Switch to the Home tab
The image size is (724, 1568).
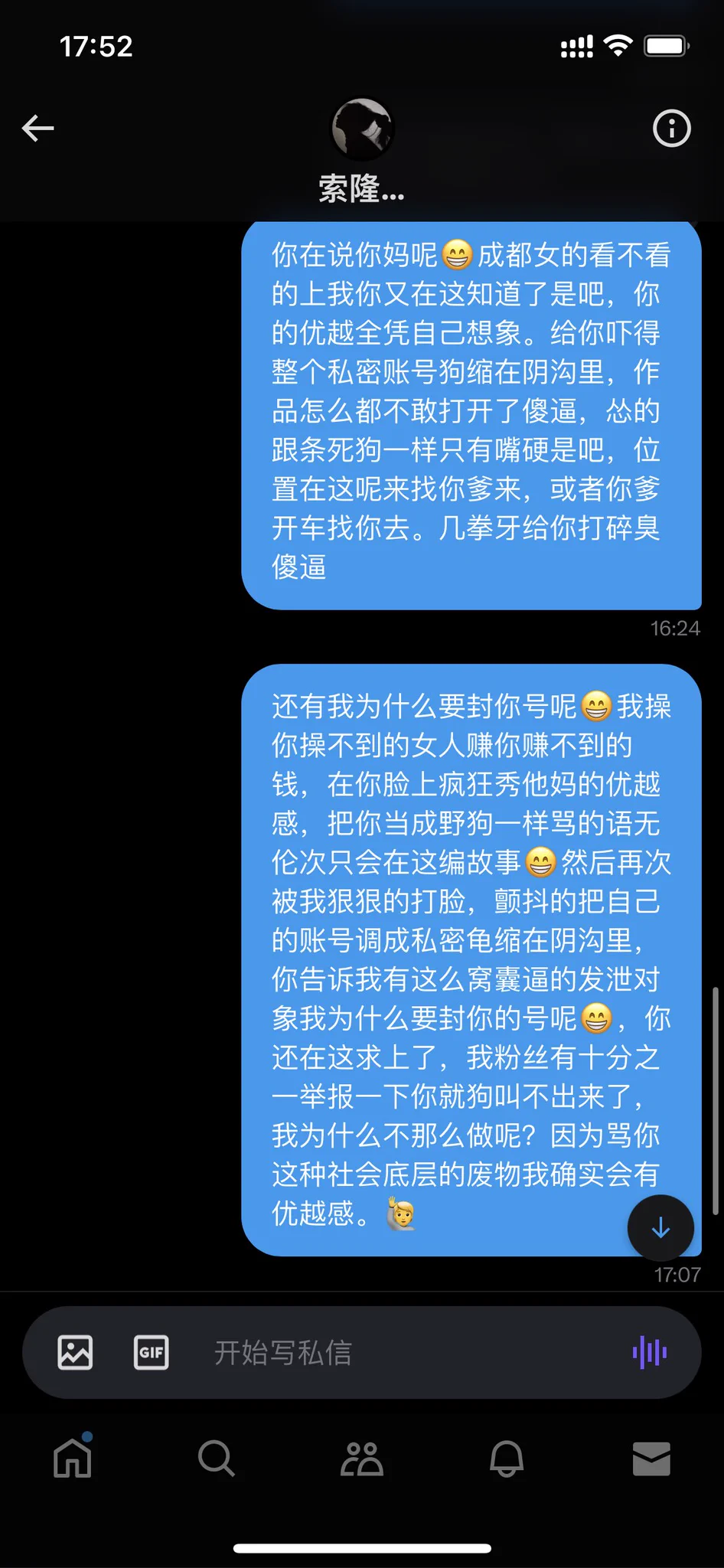73,1458
